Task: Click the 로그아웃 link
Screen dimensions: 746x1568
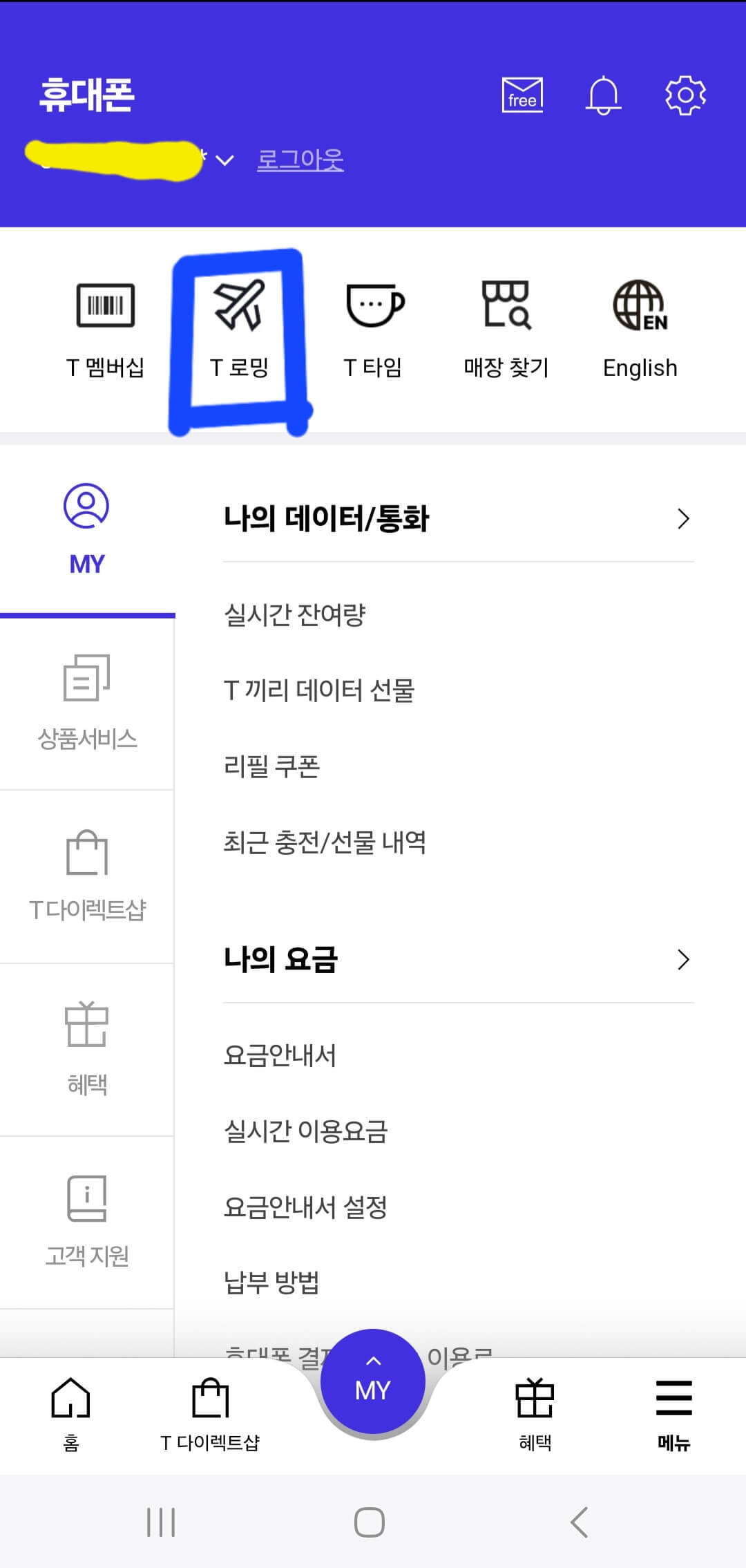Action: [x=300, y=160]
